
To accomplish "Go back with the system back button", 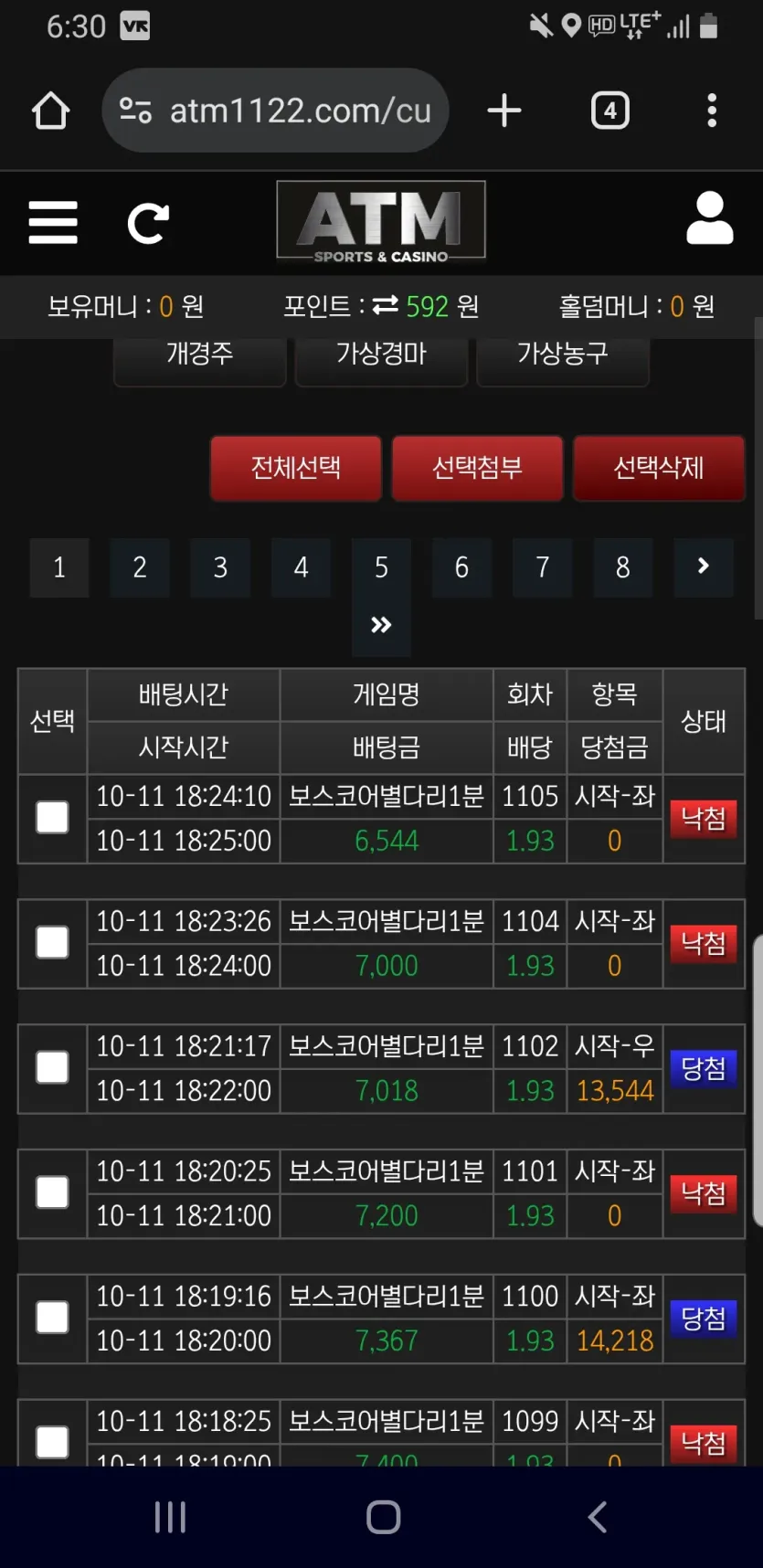I will [x=598, y=1518].
